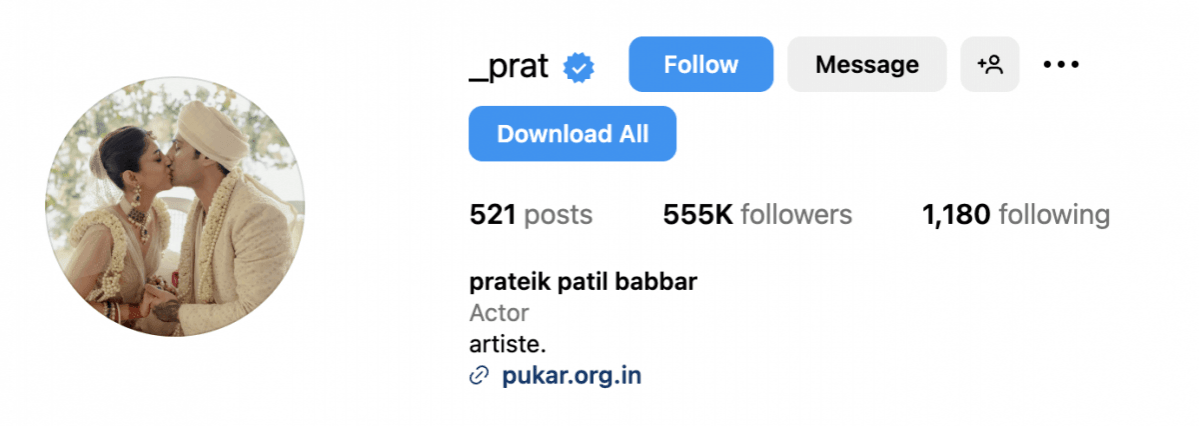View the 555K followers list

click(757, 215)
